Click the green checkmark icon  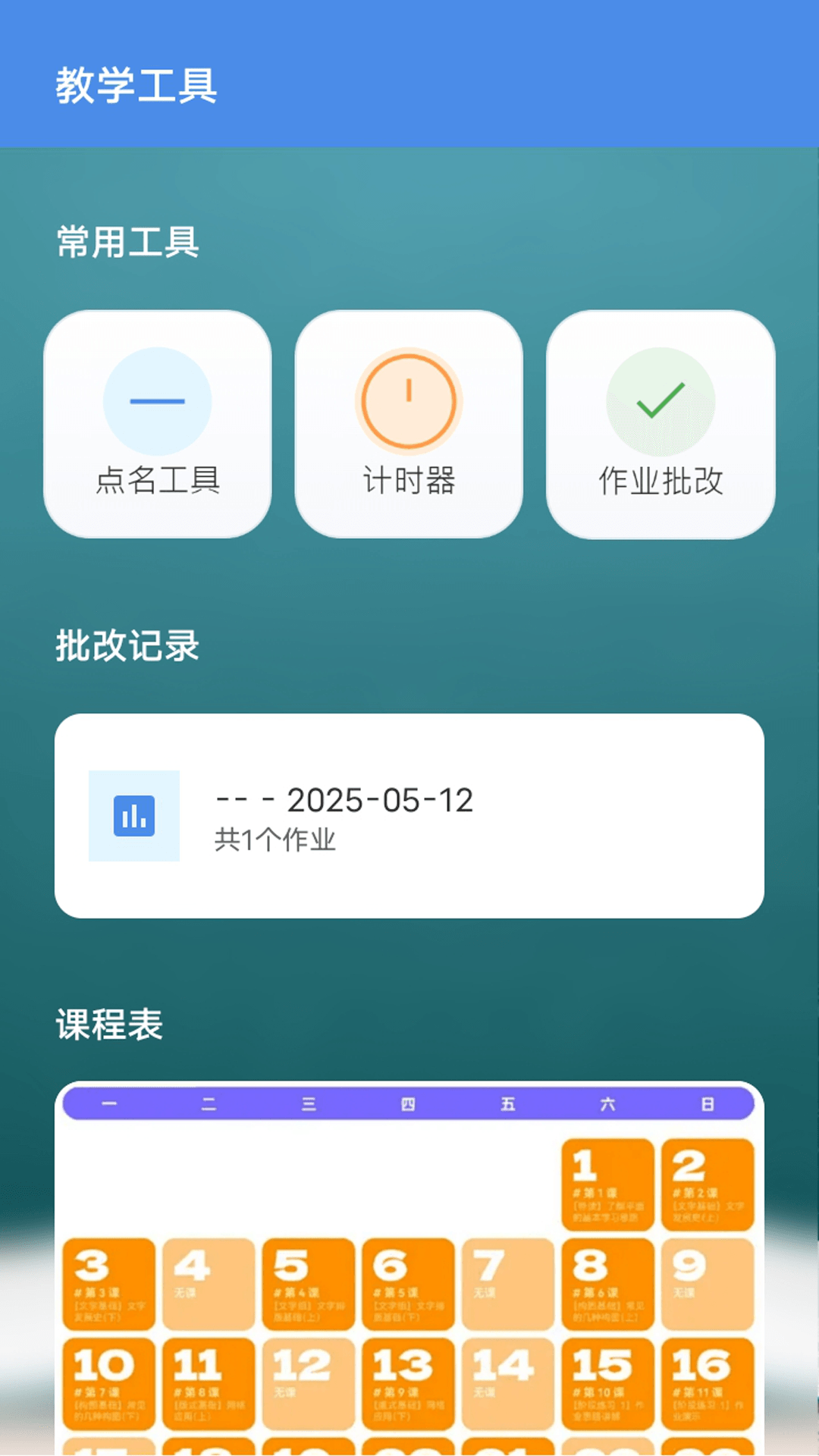pyautogui.click(x=661, y=402)
